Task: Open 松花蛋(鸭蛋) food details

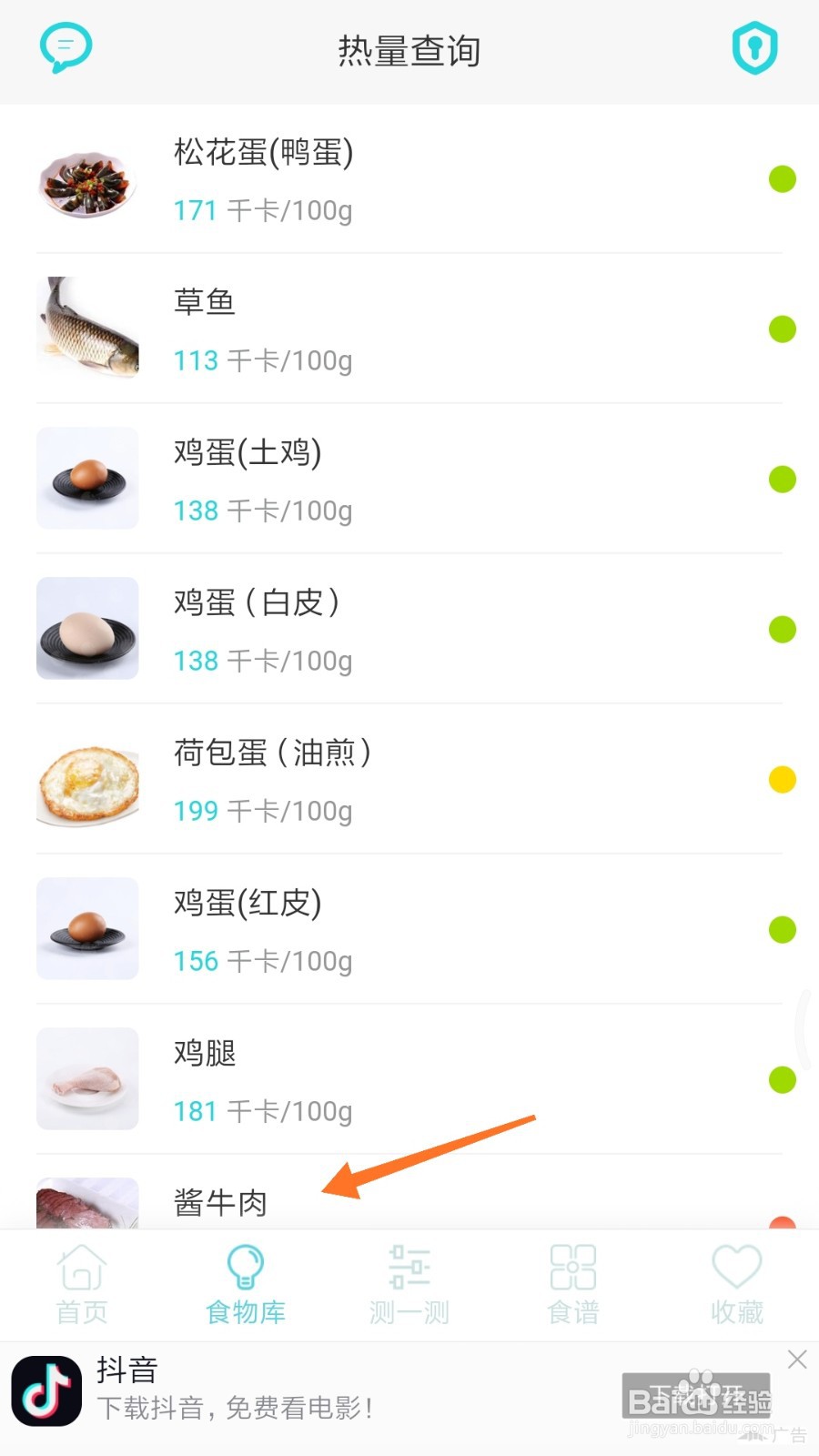Action: pyautogui.click(x=409, y=179)
